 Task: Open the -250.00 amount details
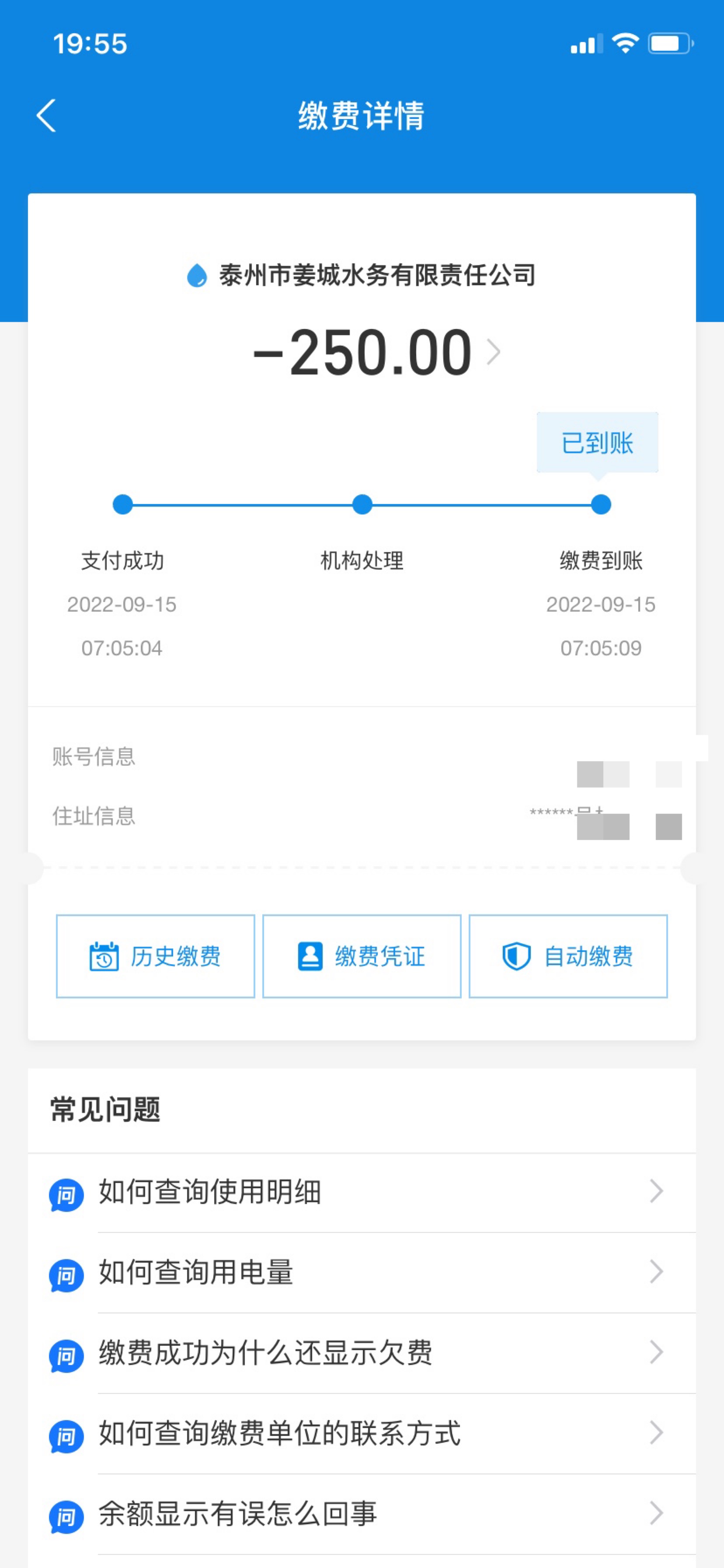click(x=376, y=352)
